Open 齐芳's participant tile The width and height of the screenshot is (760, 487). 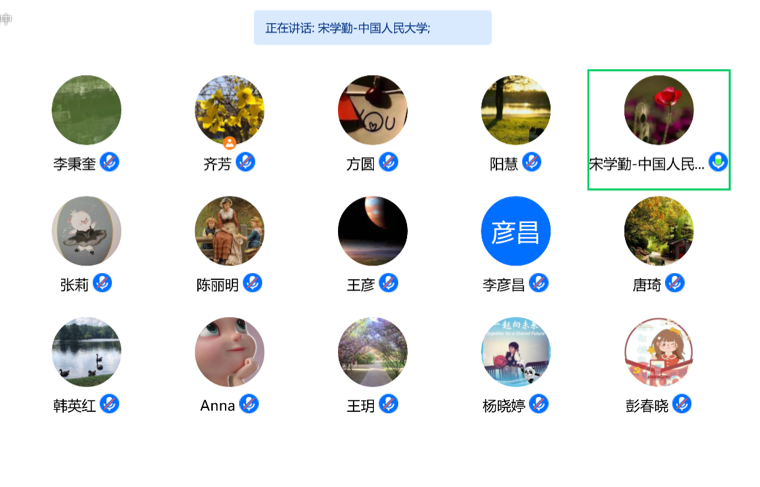click(229, 110)
